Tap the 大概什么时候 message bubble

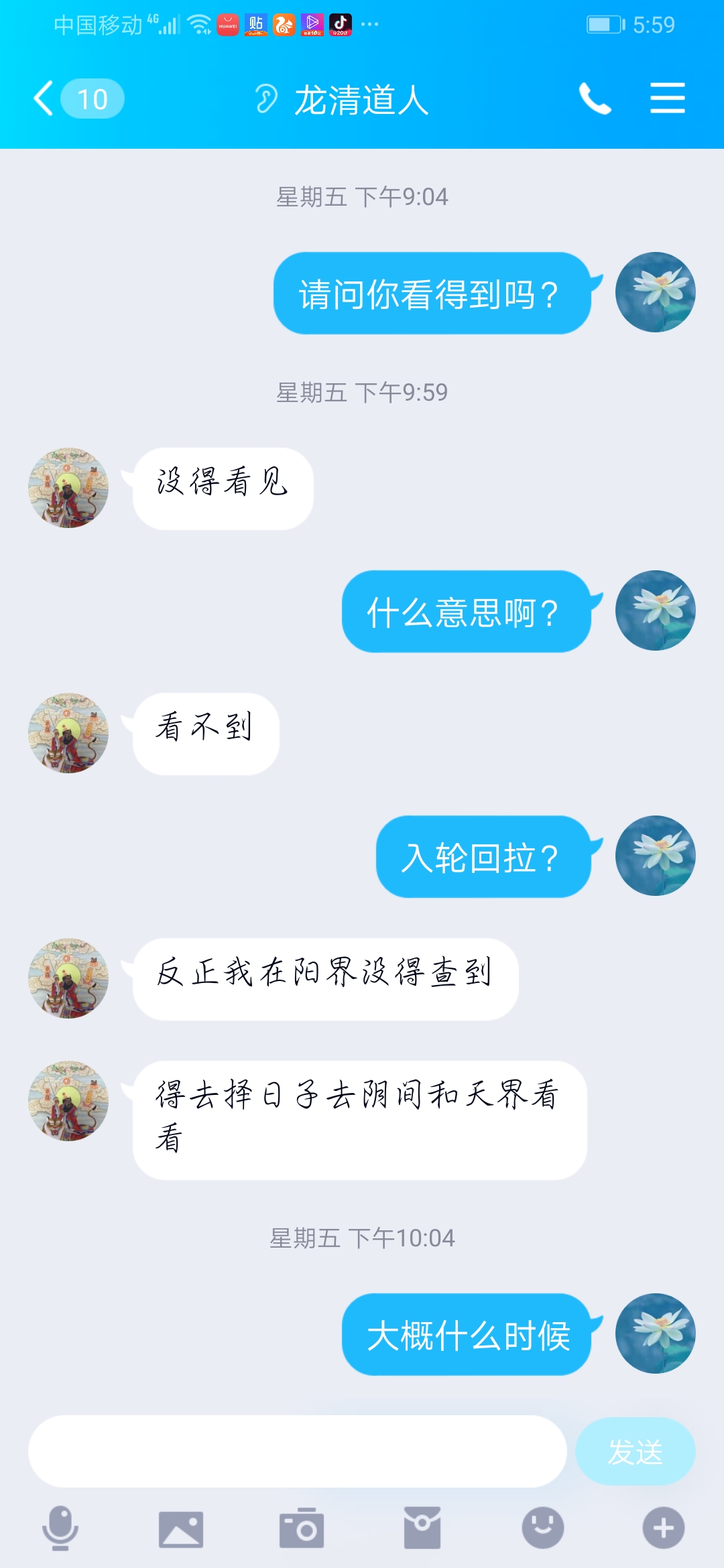click(x=465, y=1333)
